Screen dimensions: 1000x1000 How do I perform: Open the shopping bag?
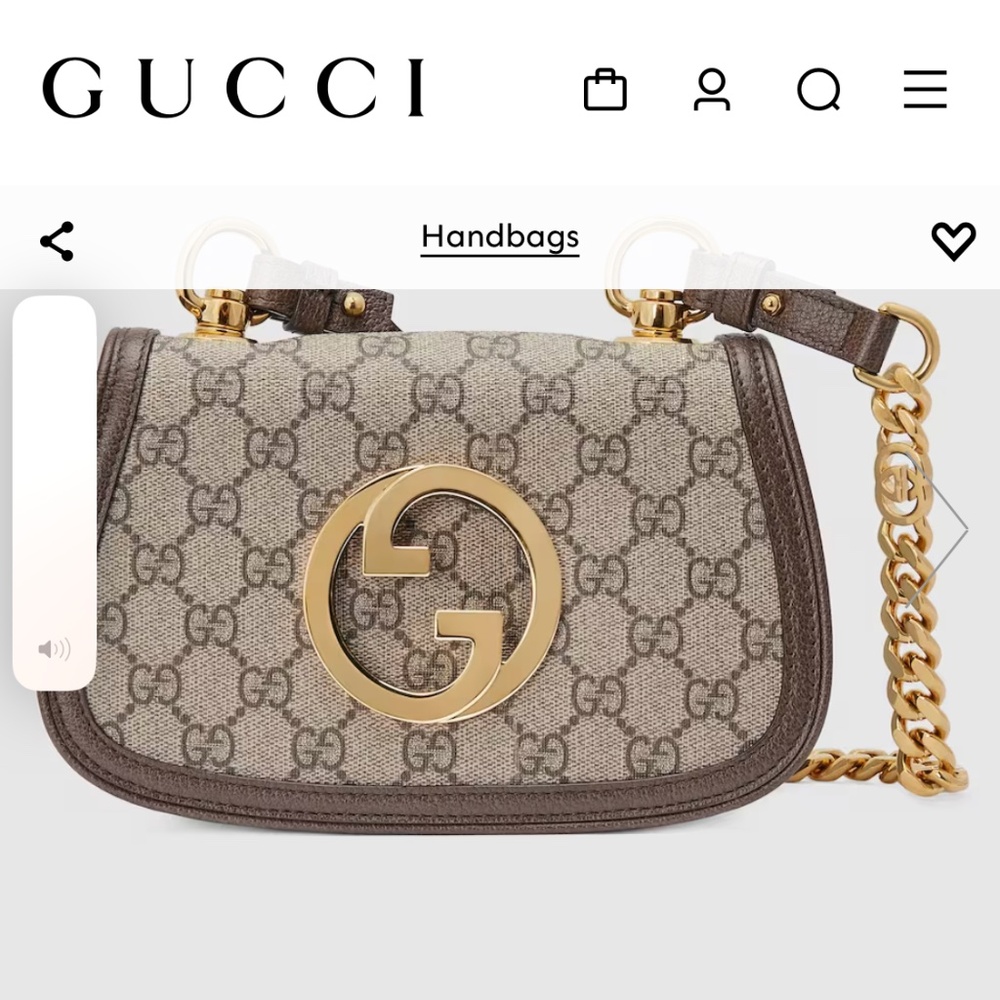(x=605, y=89)
